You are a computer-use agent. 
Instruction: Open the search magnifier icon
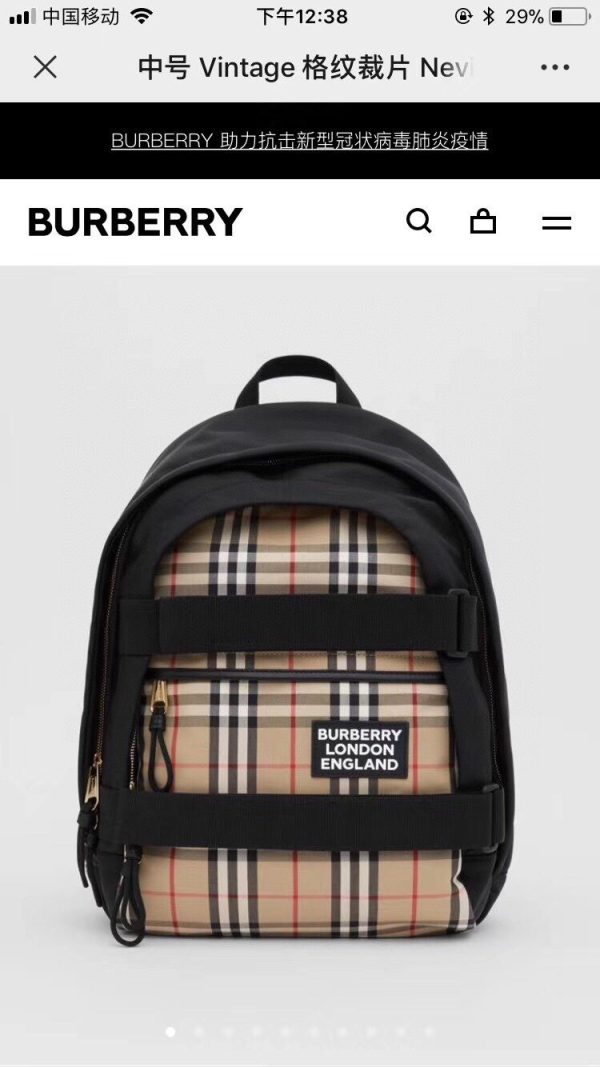click(x=419, y=221)
